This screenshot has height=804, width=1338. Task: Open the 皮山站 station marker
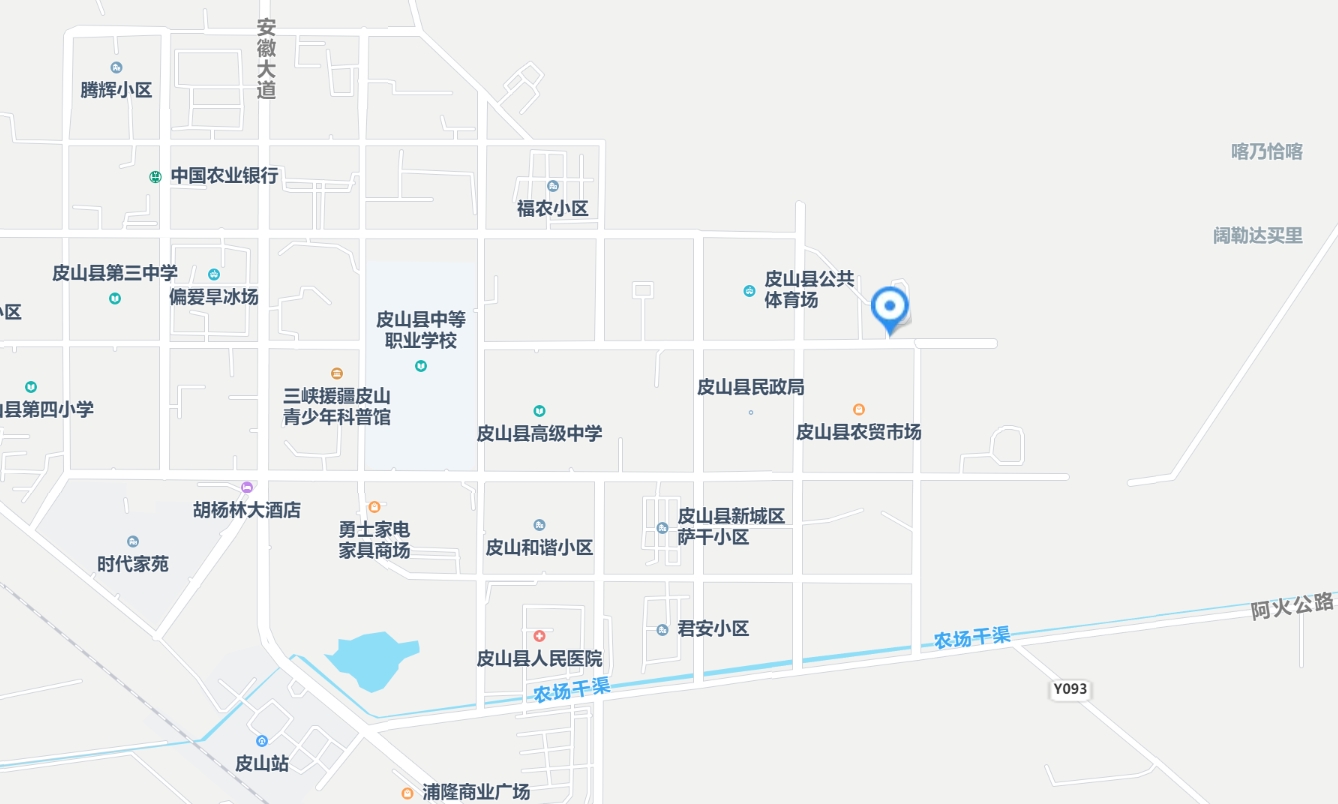[262, 741]
